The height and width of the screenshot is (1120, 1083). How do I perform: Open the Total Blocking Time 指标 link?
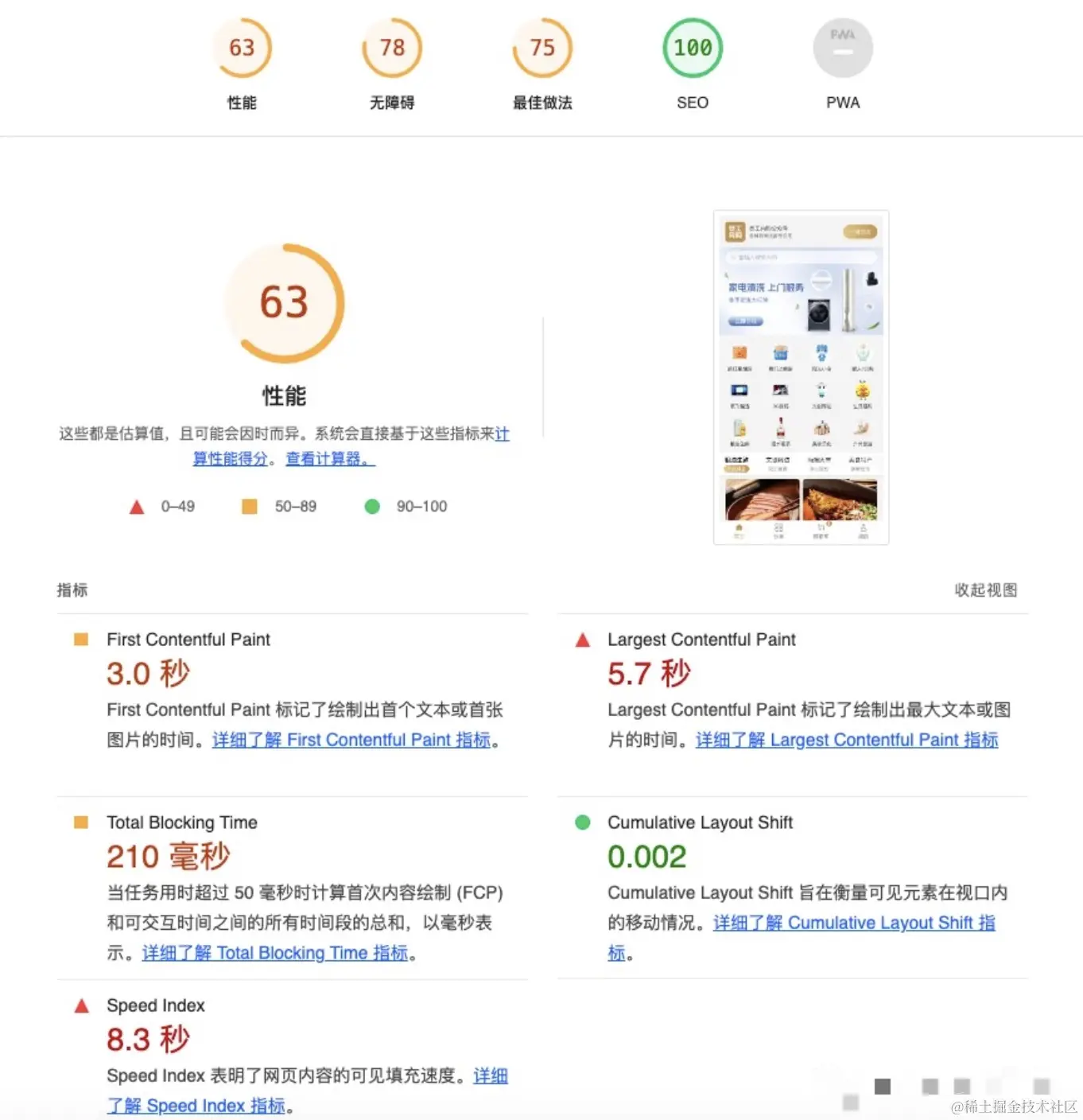point(275,953)
